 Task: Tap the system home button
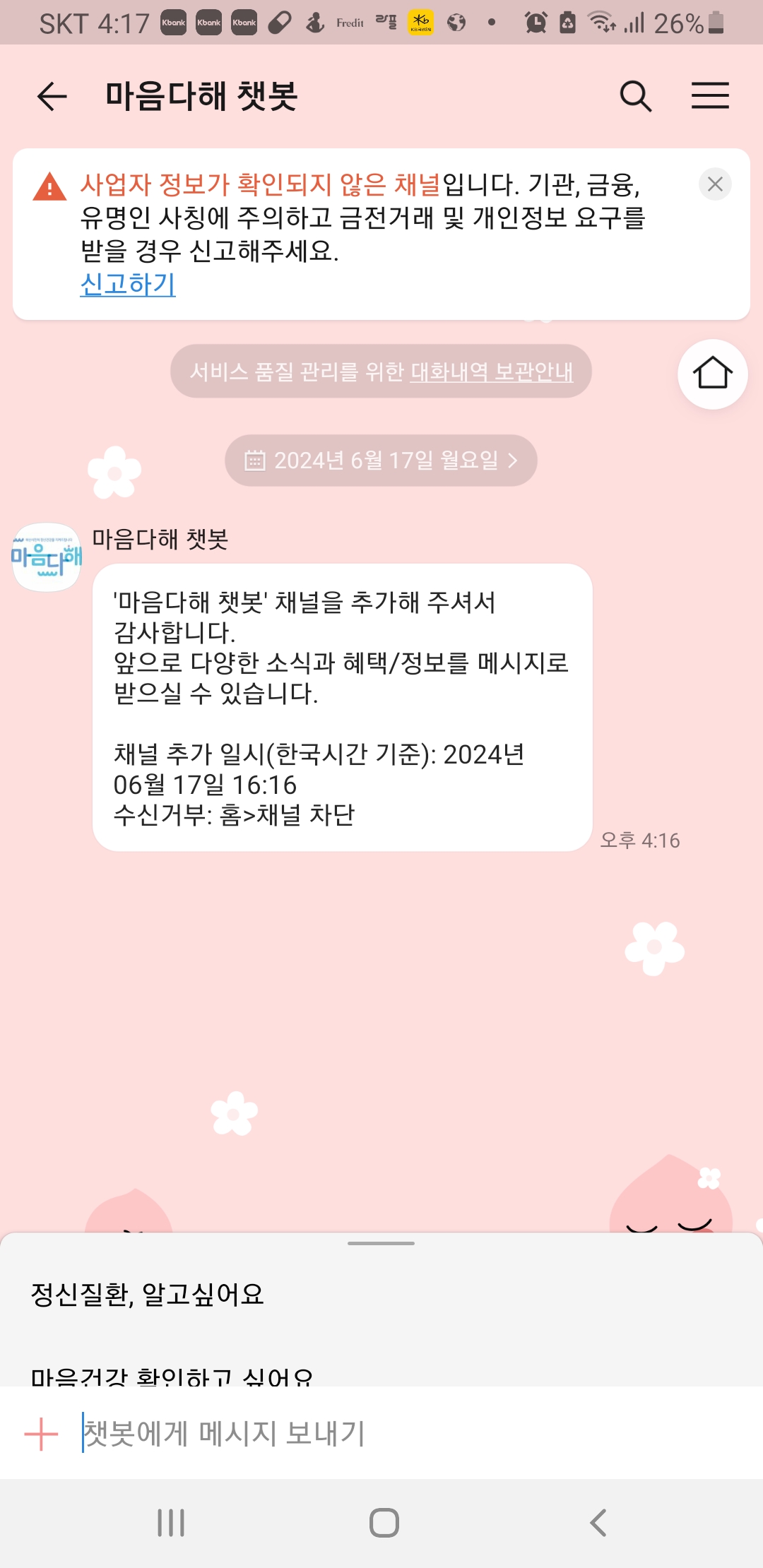[384, 1523]
